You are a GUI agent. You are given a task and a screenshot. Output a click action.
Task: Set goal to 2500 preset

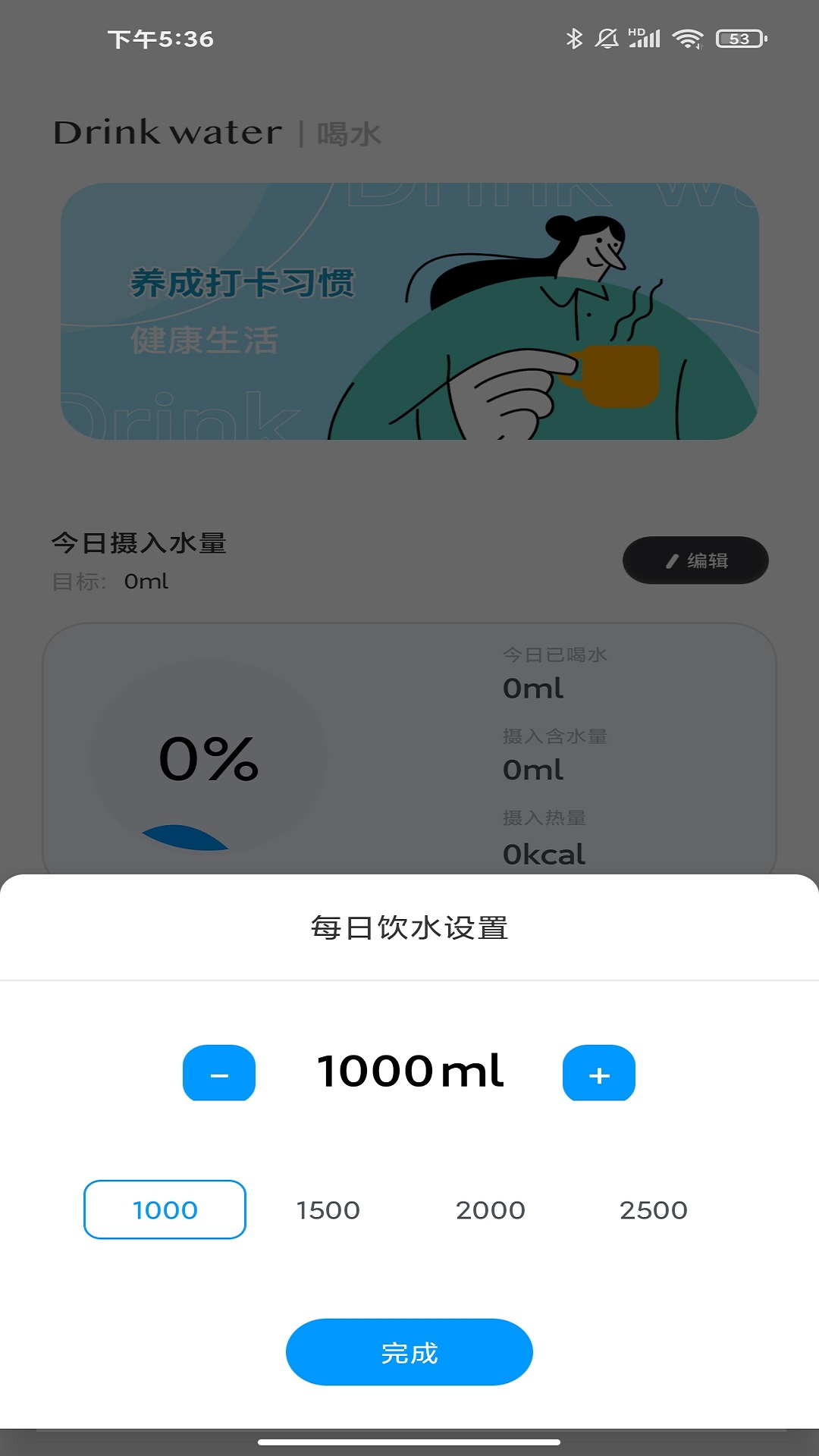[653, 1210]
